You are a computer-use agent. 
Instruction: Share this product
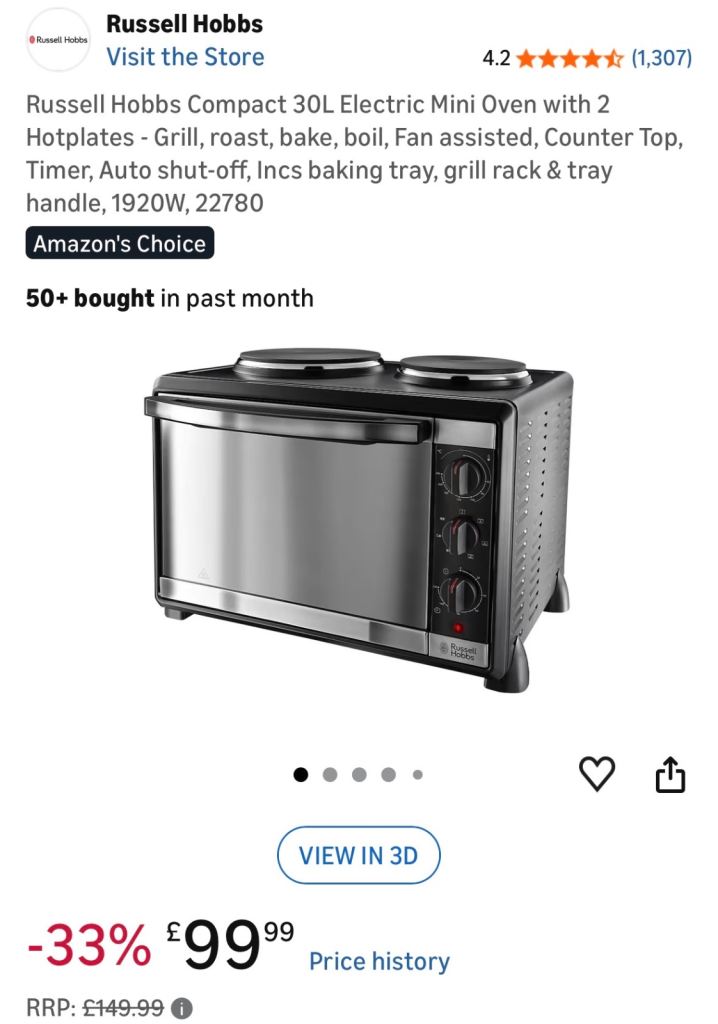670,774
